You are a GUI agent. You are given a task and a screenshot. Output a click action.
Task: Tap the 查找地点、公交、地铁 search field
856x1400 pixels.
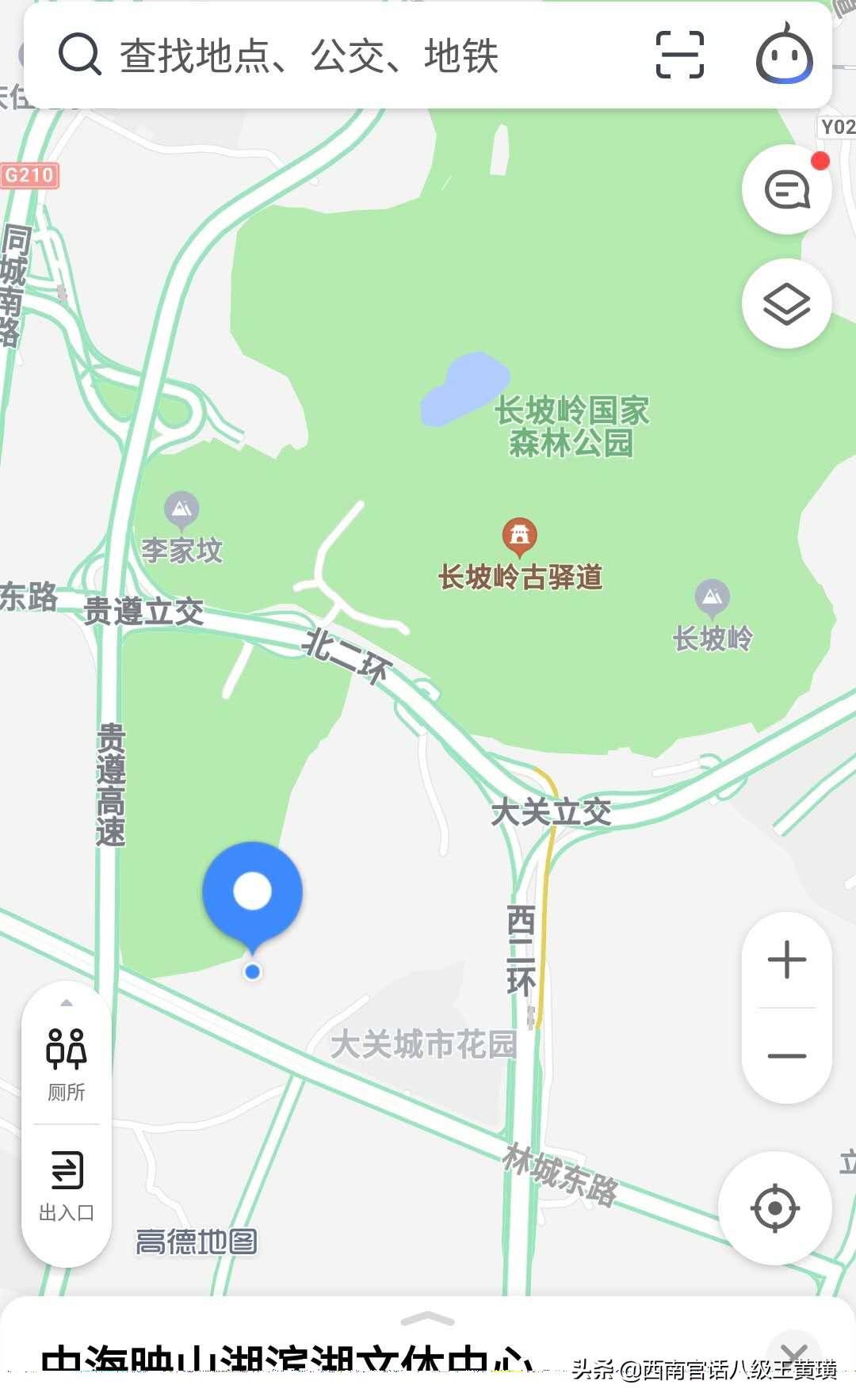point(309,54)
